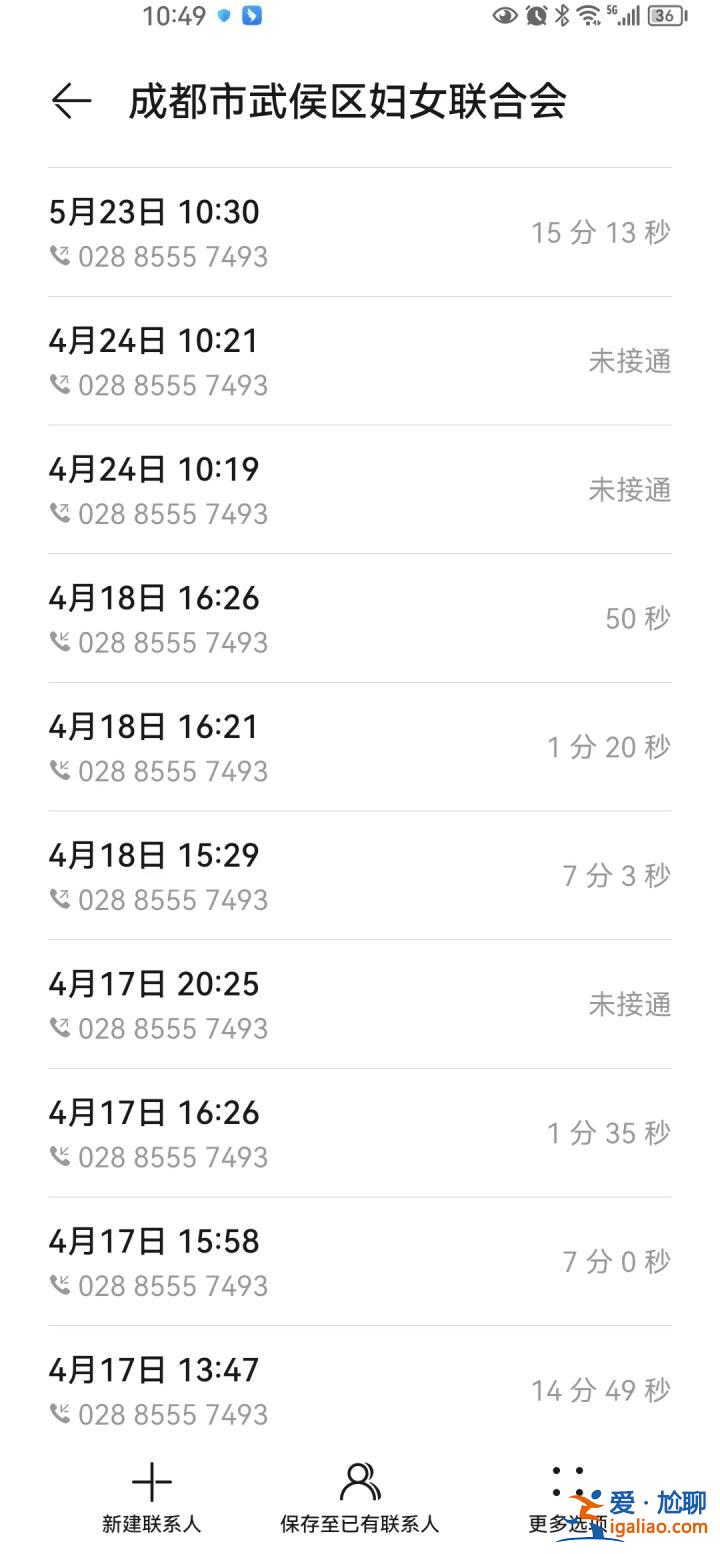Open the 更多选项 overflow menu
The height and width of the screenshot is (1554, 720).
click(x=568, y=1498)
